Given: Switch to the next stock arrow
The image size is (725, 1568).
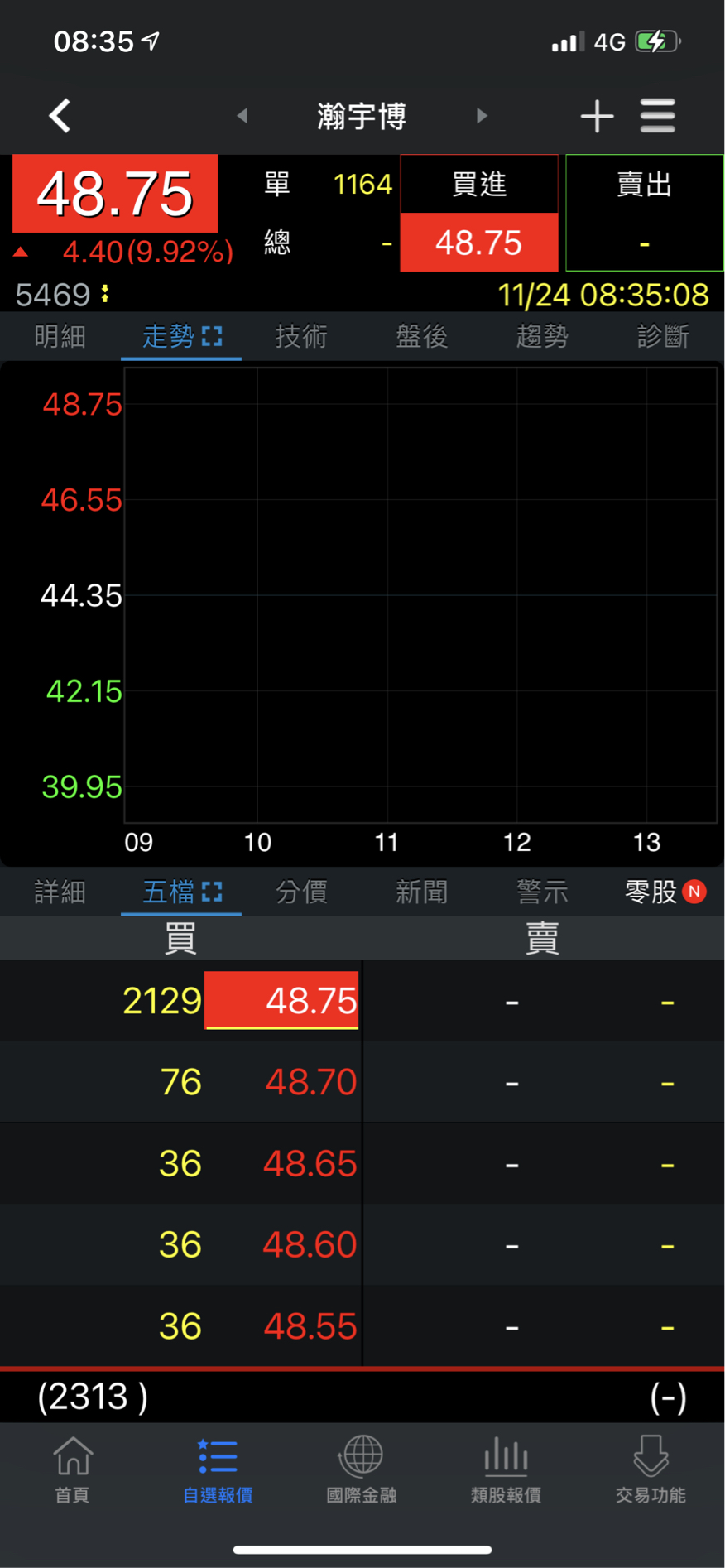Looking at the screenshot, I should click(x=482, y=116).
